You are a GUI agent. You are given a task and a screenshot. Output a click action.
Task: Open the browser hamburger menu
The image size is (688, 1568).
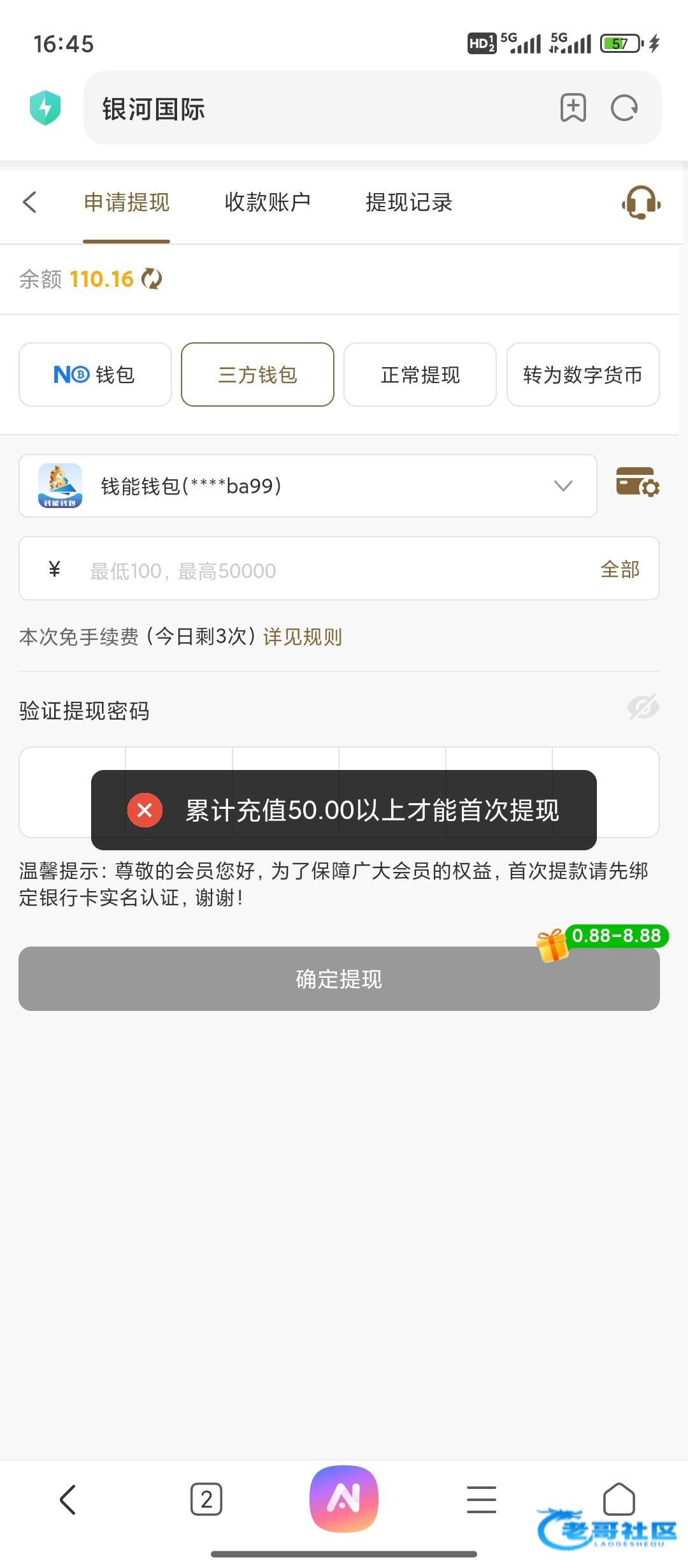pos(481,1499)
